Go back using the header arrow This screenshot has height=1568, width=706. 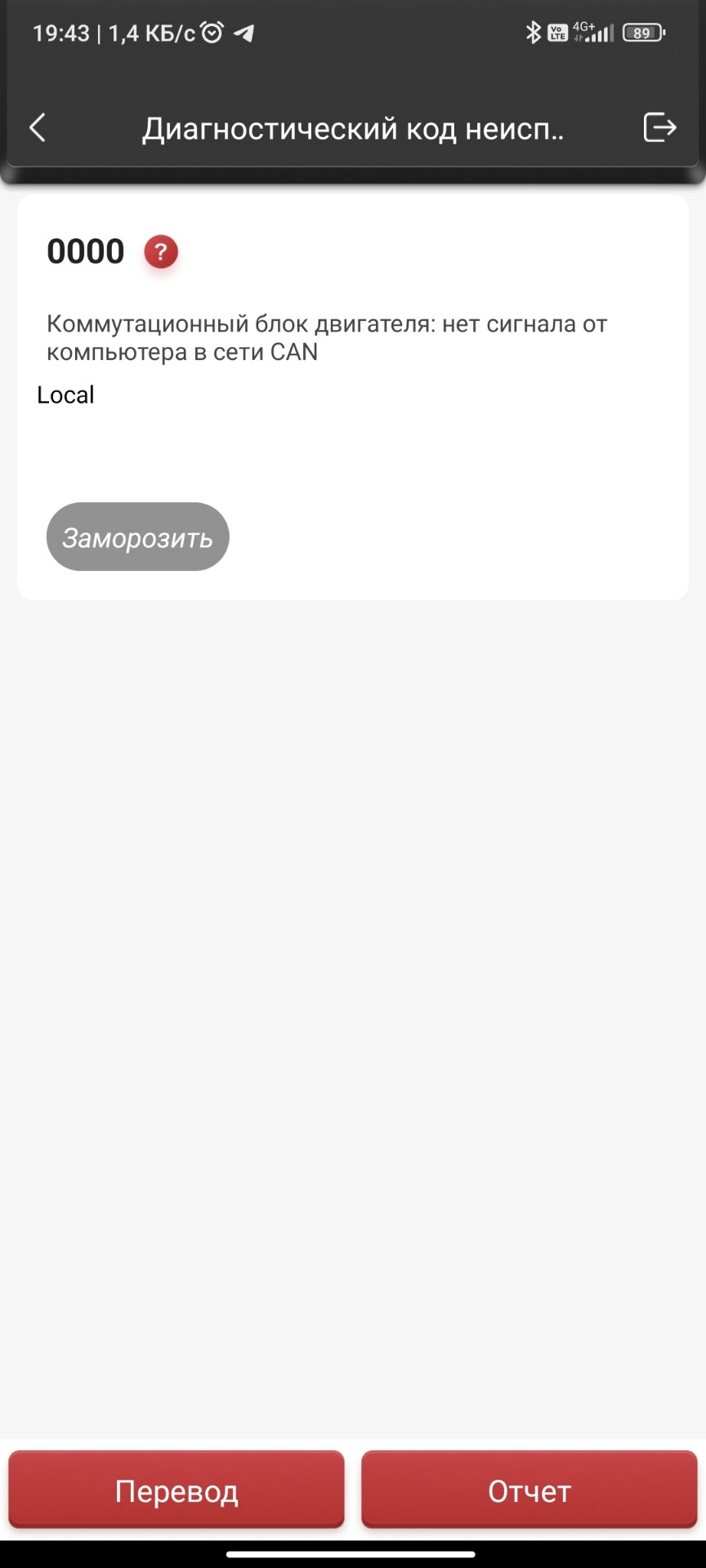point(38,127)
